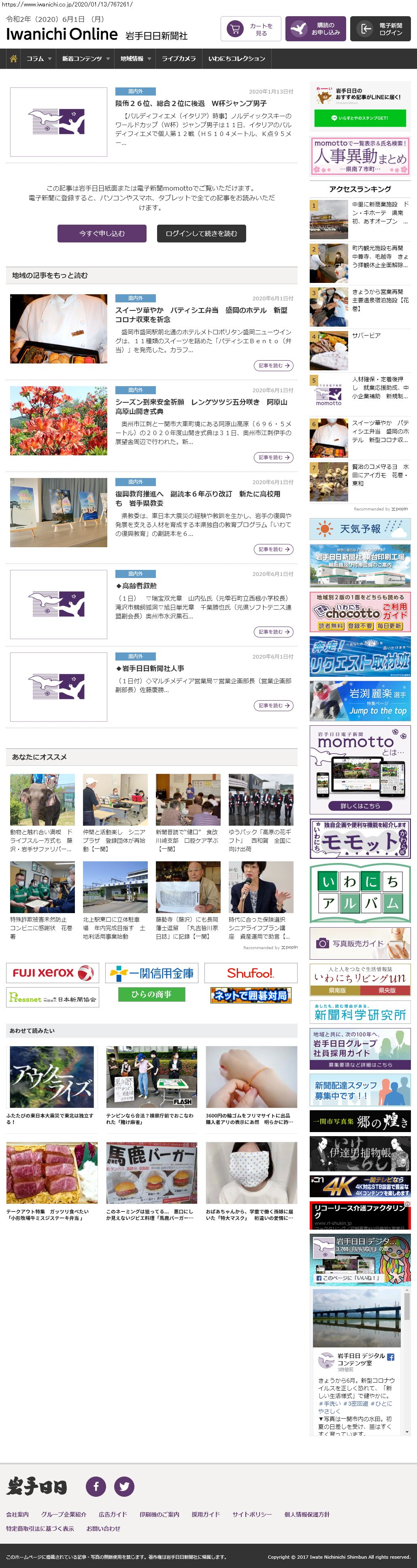
Task: Tap 購読のお申し込み subscription button
Action: click(x=315, y=29)
